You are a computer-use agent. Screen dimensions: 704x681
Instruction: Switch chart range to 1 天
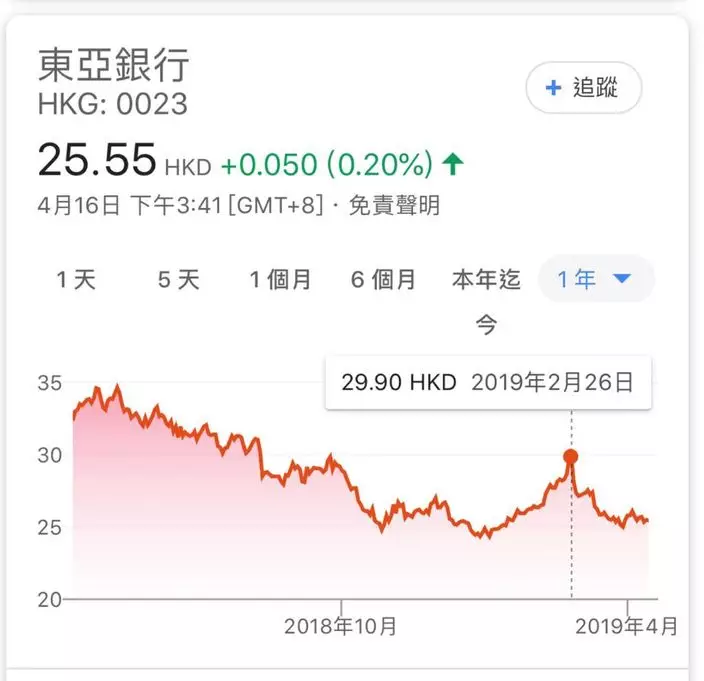tap(76, 280)
